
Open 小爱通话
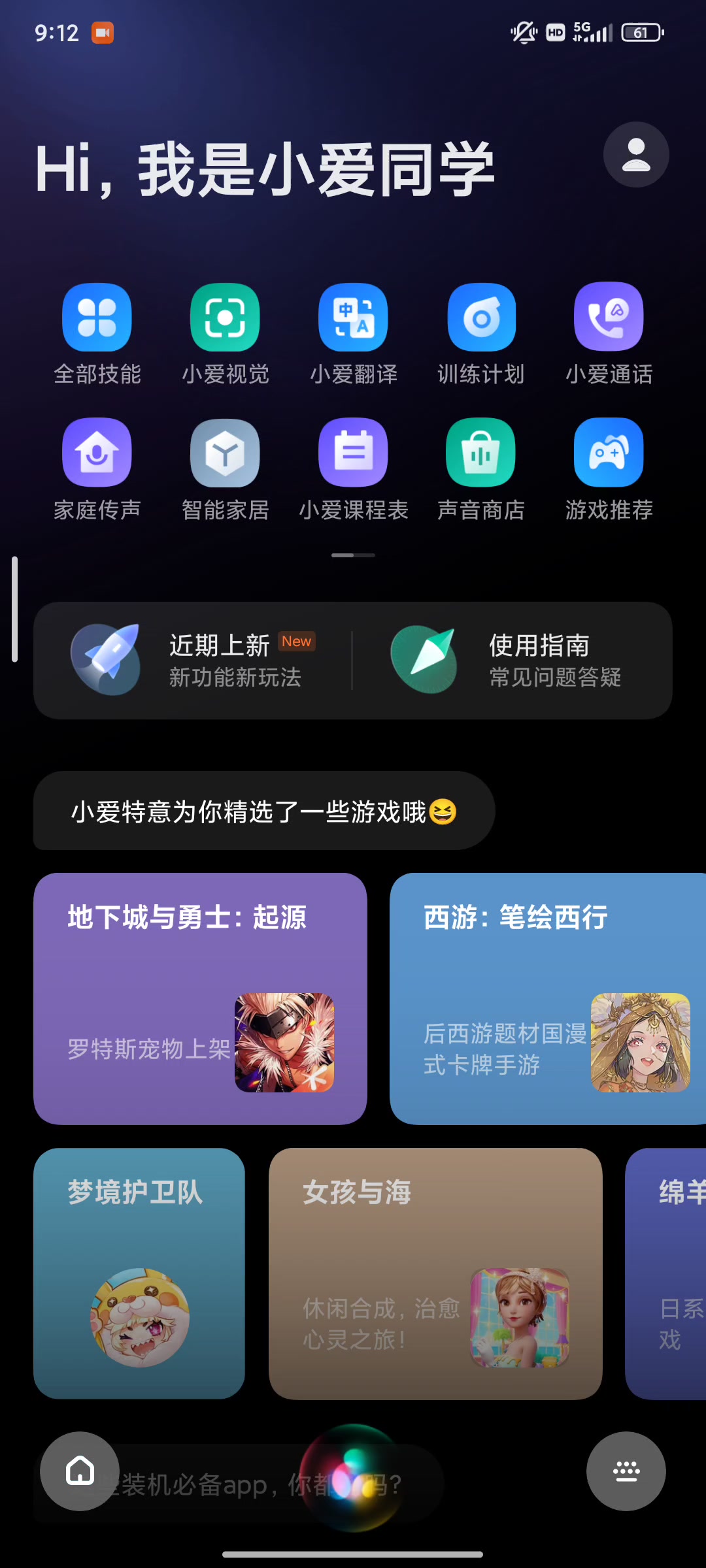(x=609, y=335)
